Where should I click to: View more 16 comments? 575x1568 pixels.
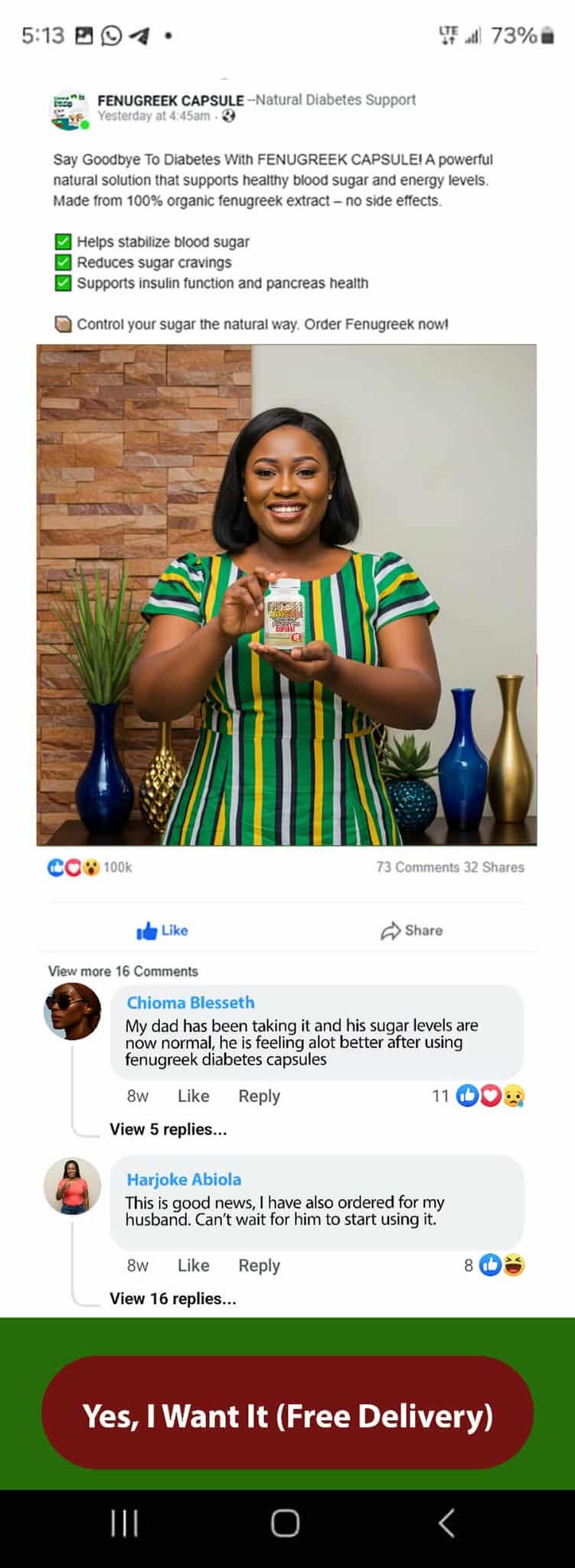click(123, 971)
